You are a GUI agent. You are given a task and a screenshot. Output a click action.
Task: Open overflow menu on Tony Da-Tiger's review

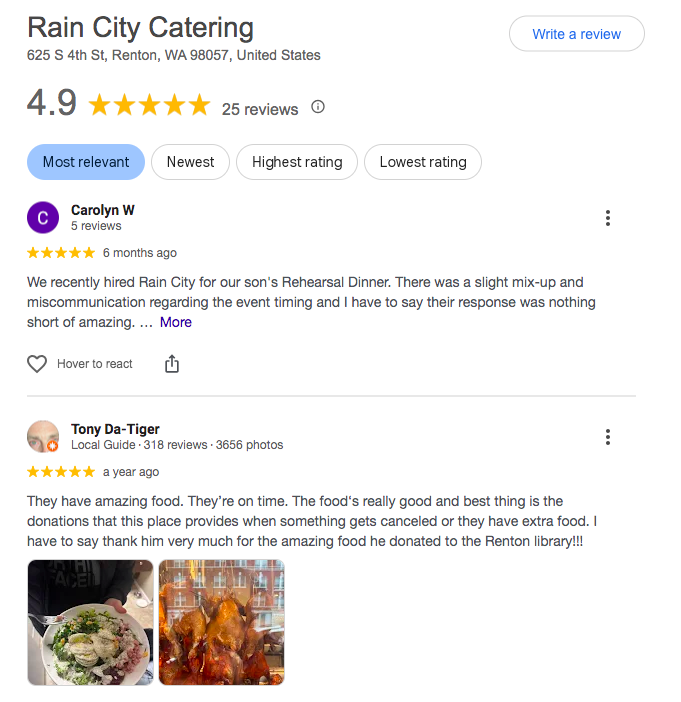point(607,437)
